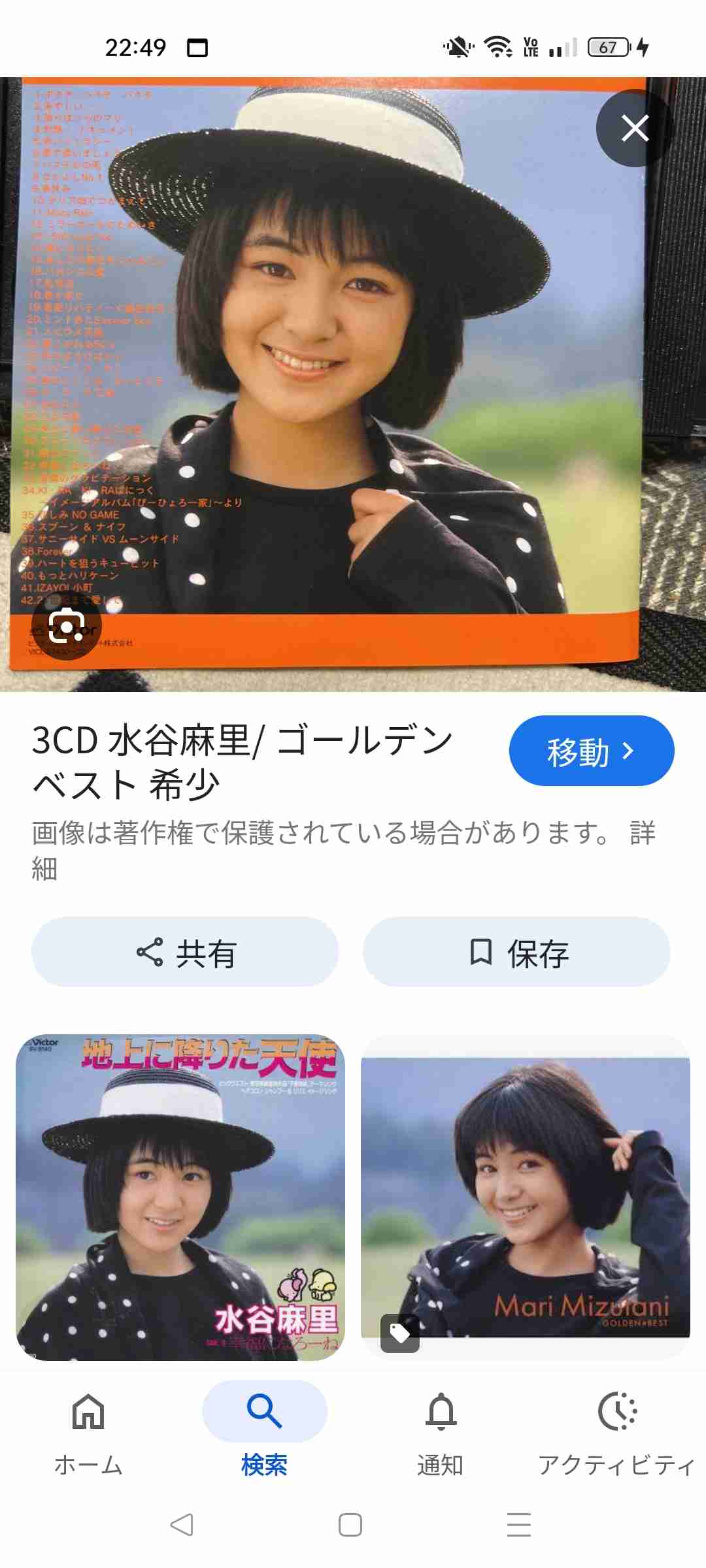
Task: Open the 地上に降りた天使 related image
Action: (180, 1197)
